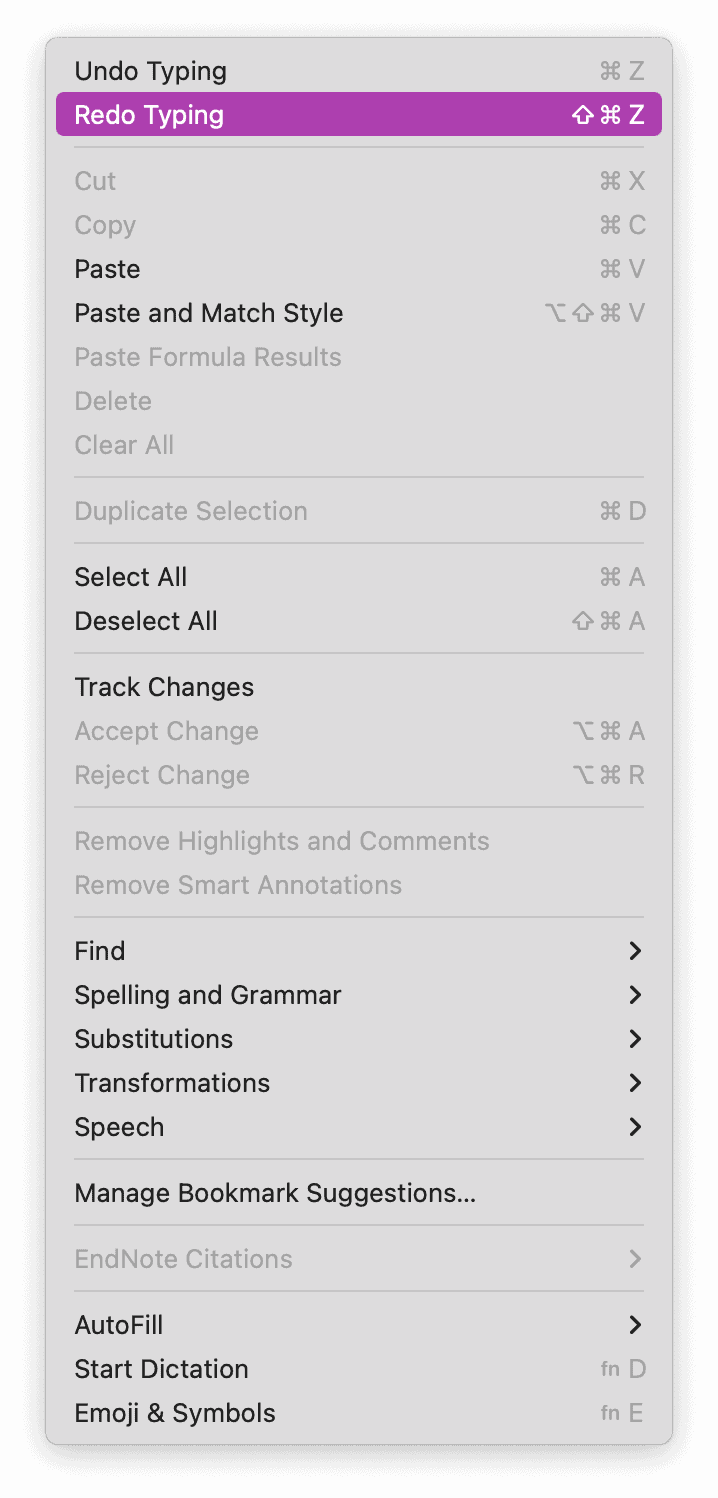Choose Paste and Match Style
The image size is (718, 1498).
pyautogui.click(x=209, y=313)
